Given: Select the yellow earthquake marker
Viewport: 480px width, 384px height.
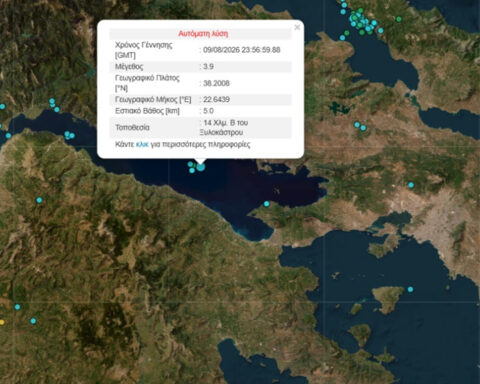Looking at the screenshot, I should (2, 322).
